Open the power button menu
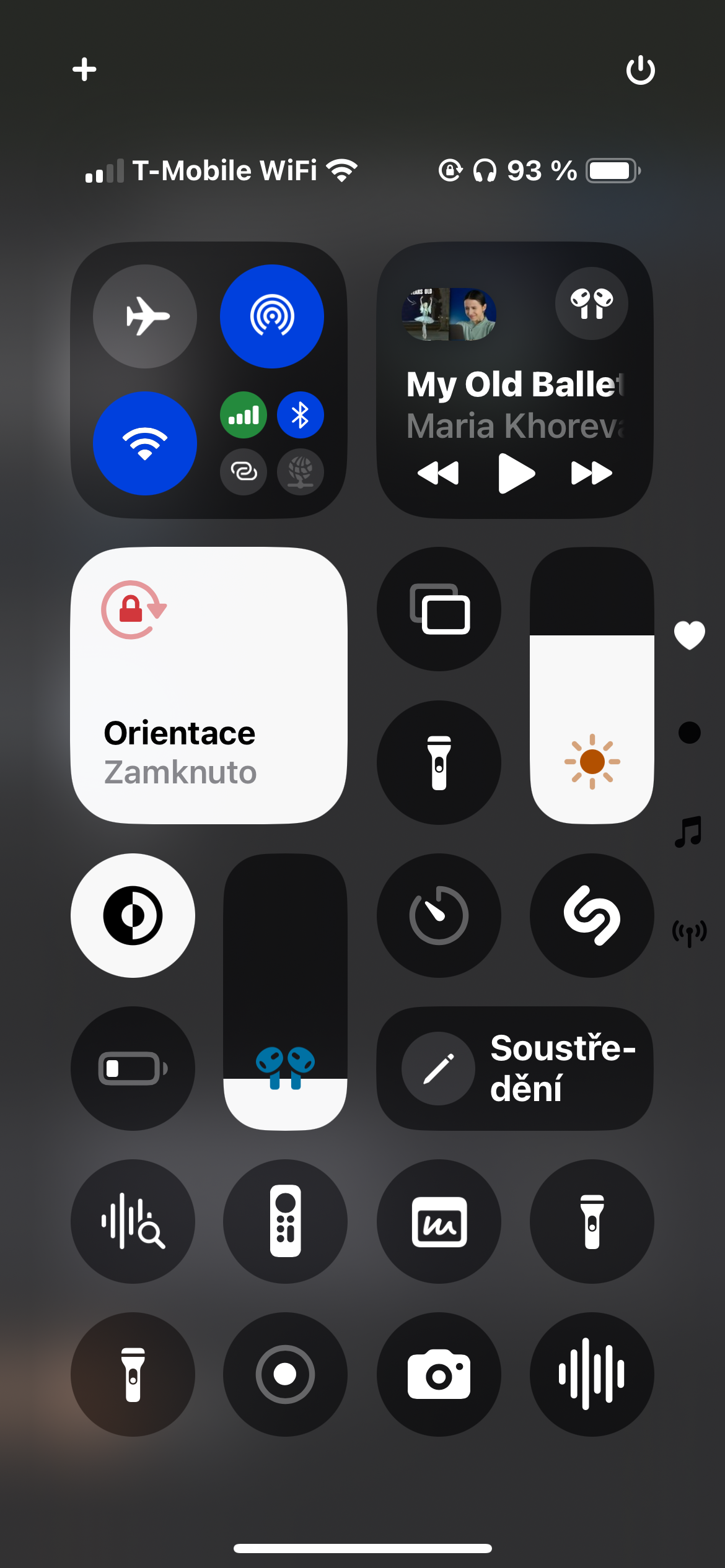The image size is (725, 1568). [640, 69]
